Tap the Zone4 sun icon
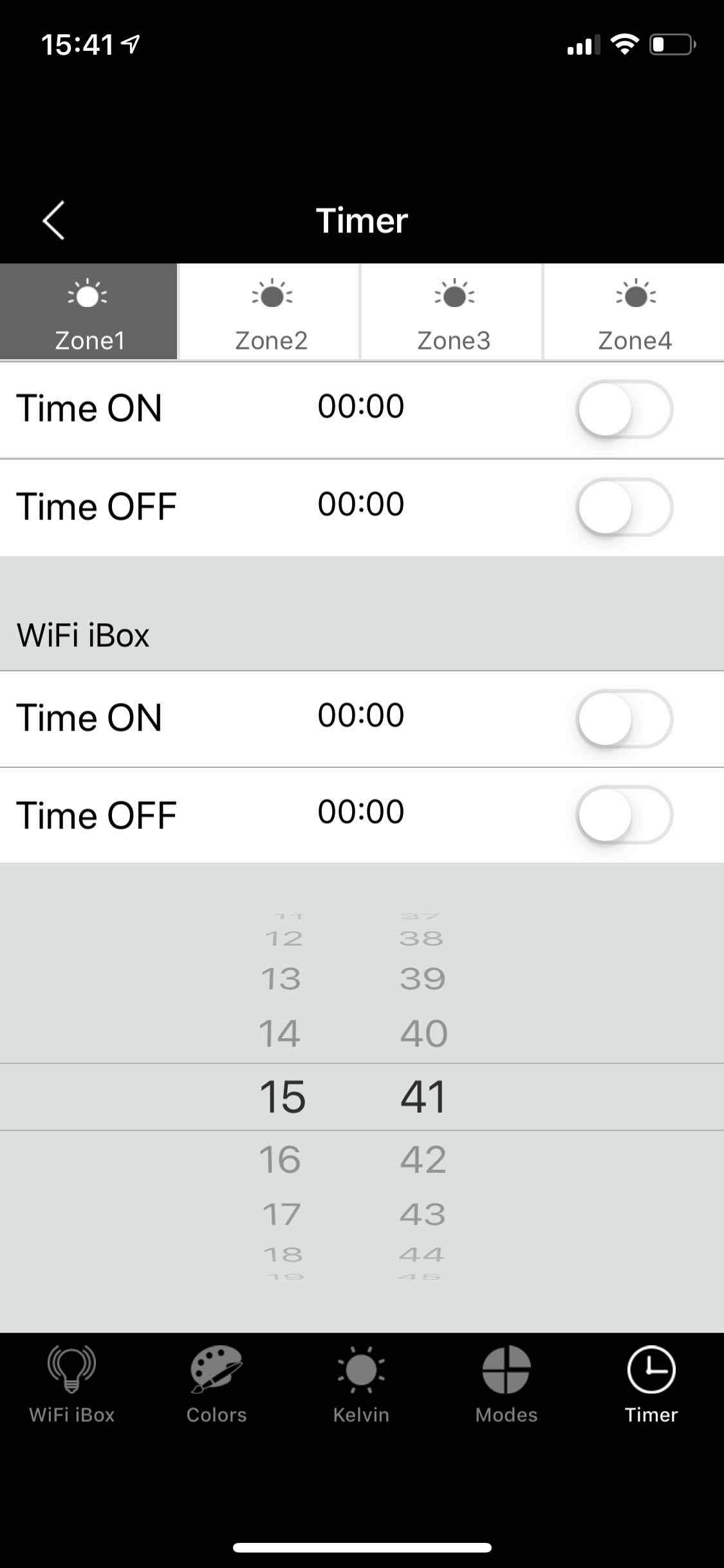Image resolution: width=724 pixels, height=1568 pixels. [x=635, y=296]
